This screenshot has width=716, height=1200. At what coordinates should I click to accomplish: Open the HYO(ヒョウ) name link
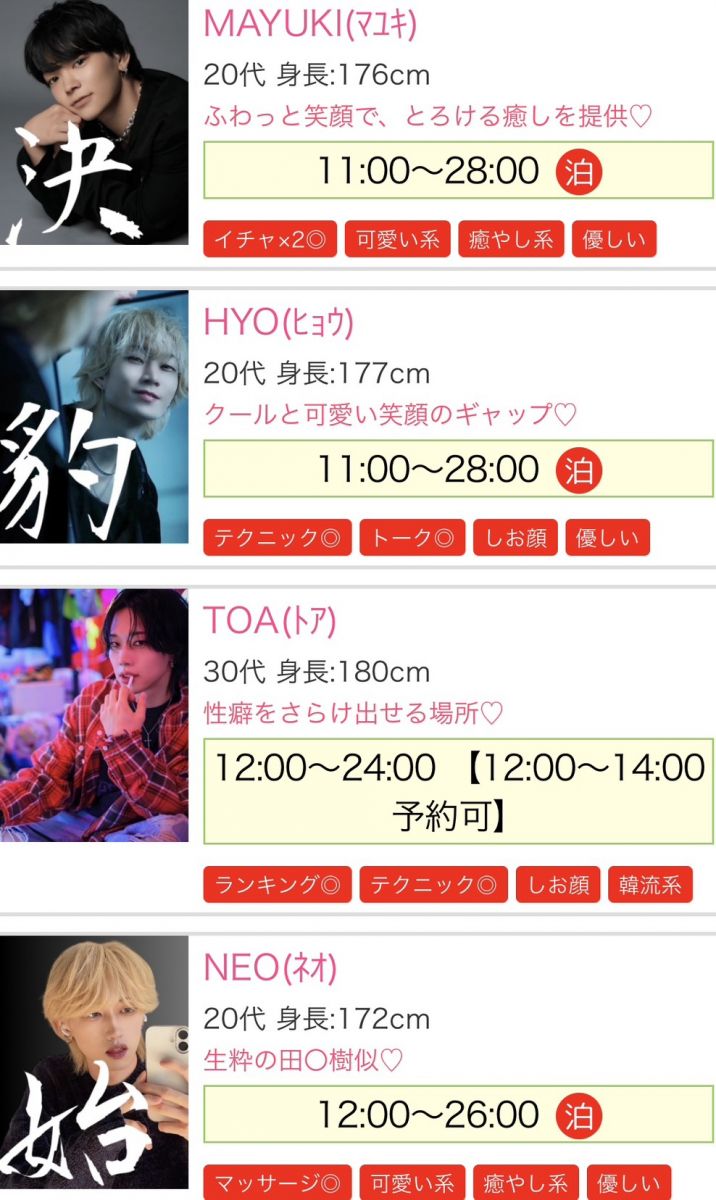click(279, 322)
